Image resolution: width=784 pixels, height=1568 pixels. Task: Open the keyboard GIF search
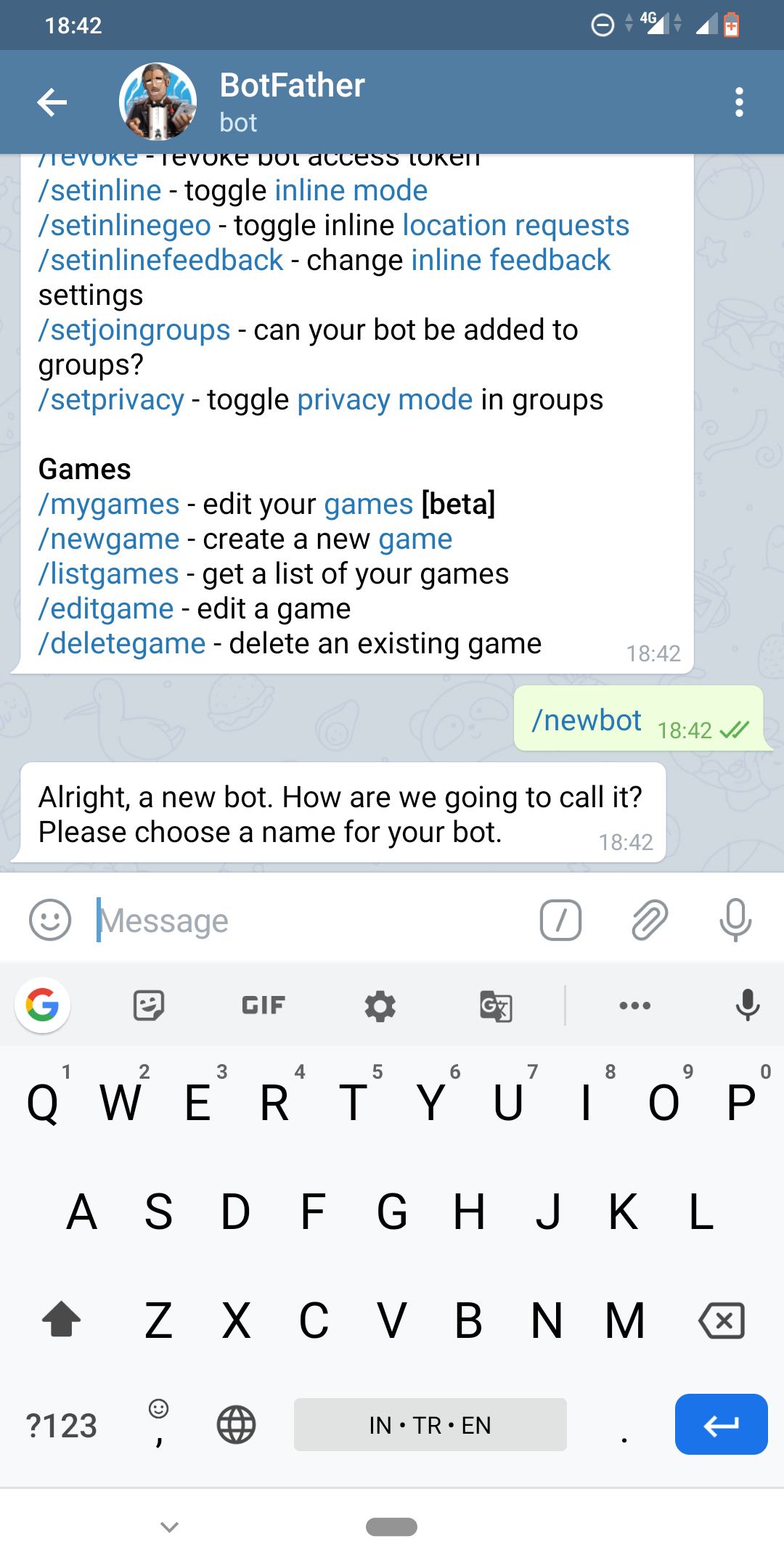(263, 1005)
